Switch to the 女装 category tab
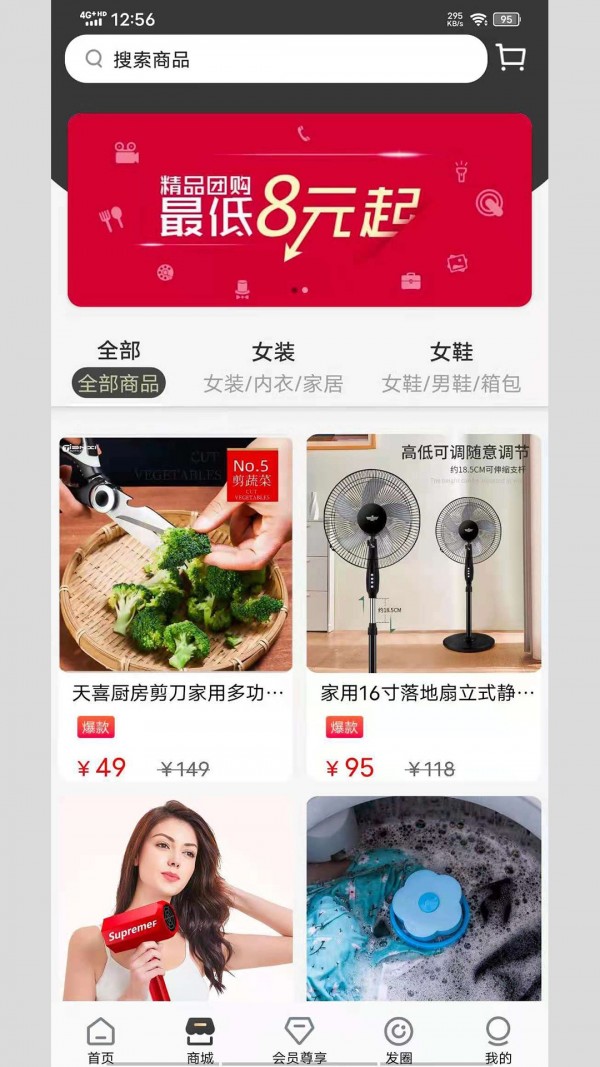This screenshot has height=1067, width=600. [273, 367]
